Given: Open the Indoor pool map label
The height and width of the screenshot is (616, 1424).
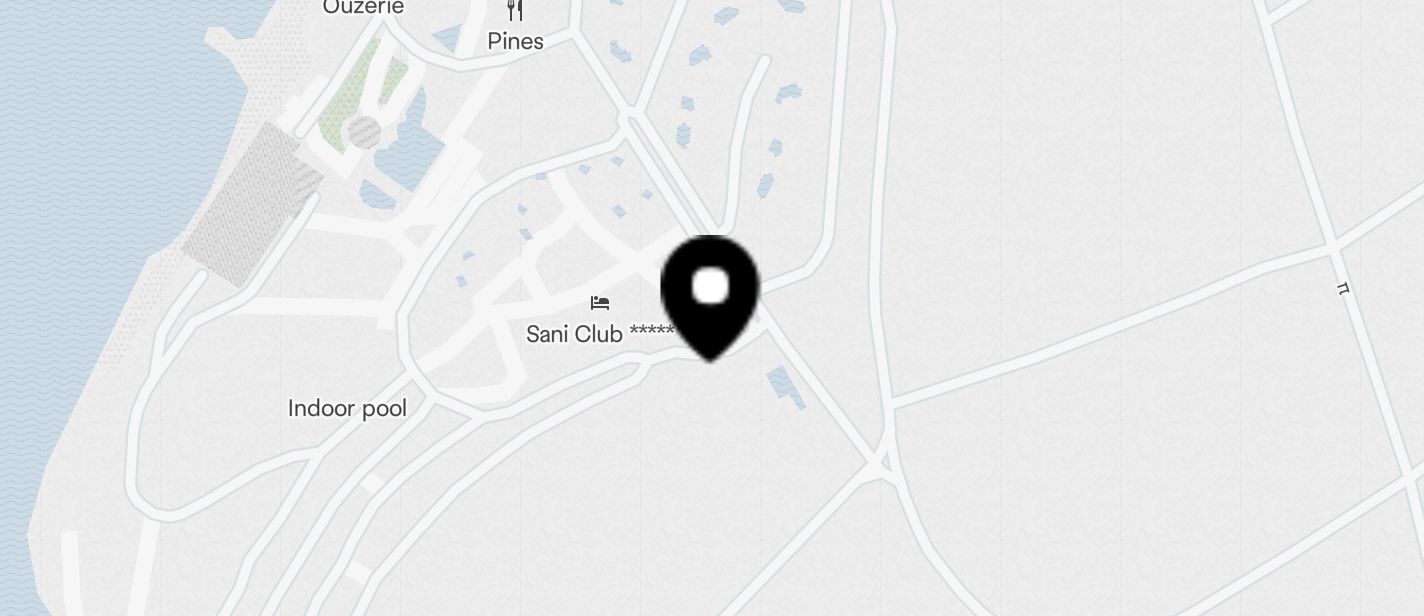Looking at the screenshot, I should [x=347, y=408].
